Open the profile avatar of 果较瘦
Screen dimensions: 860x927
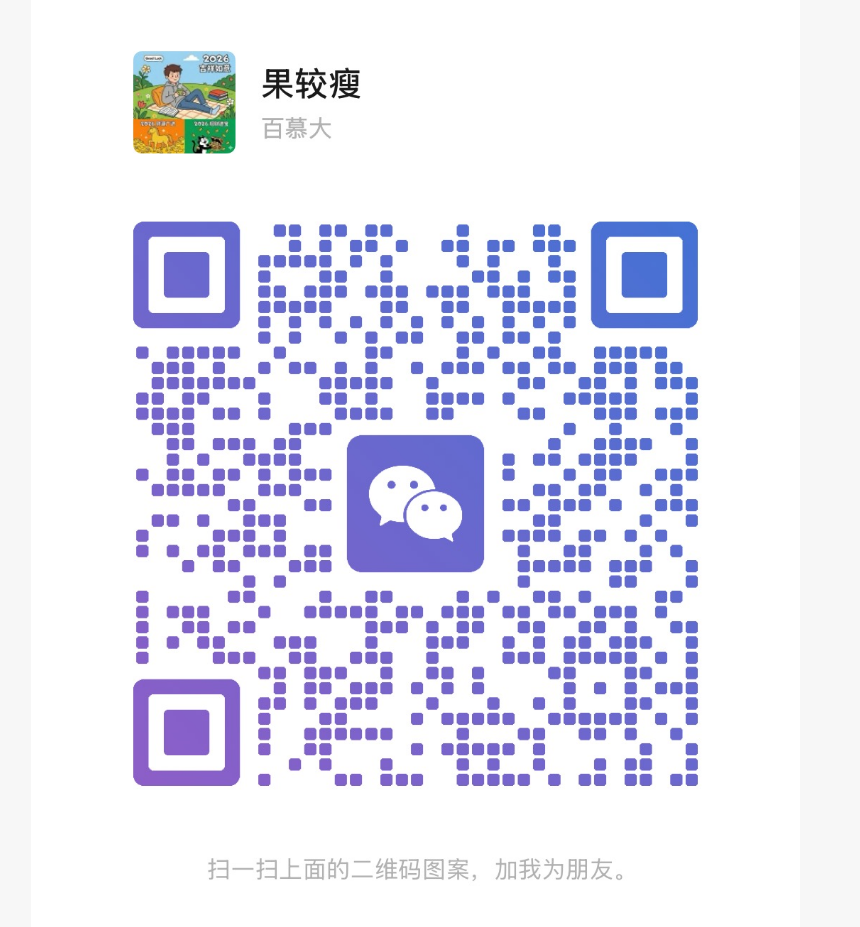coord(185,101)
